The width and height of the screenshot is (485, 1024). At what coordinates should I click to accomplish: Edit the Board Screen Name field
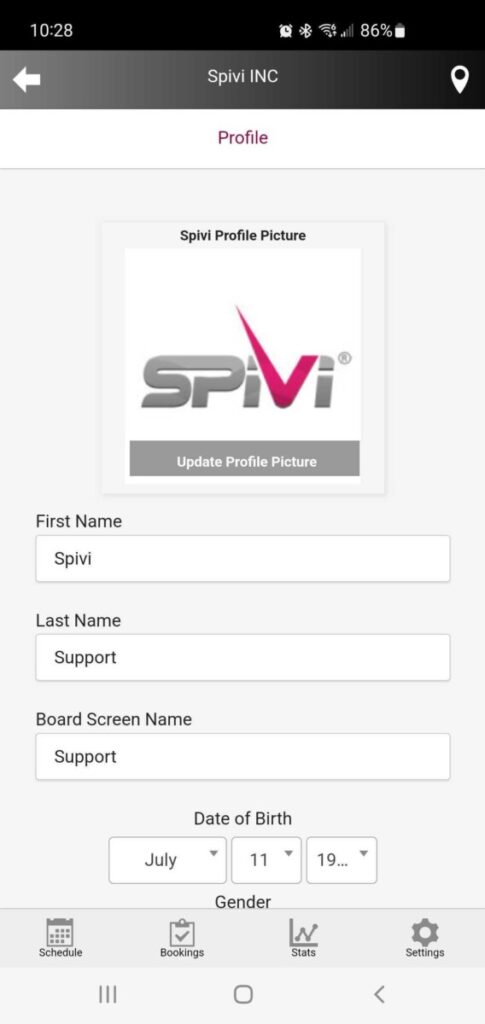[x=243, y=757]
